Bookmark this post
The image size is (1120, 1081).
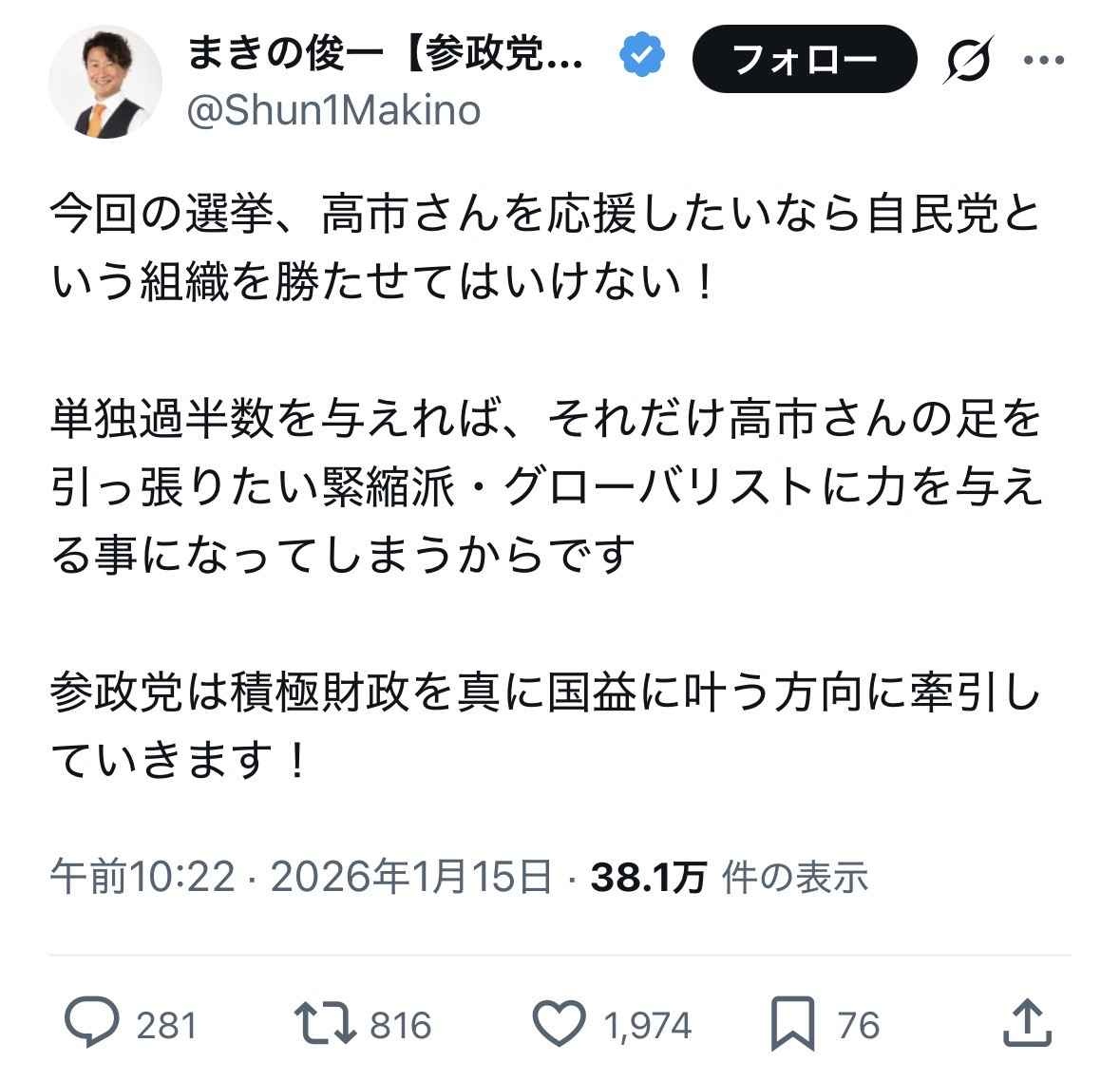(x=791, y=1024)
